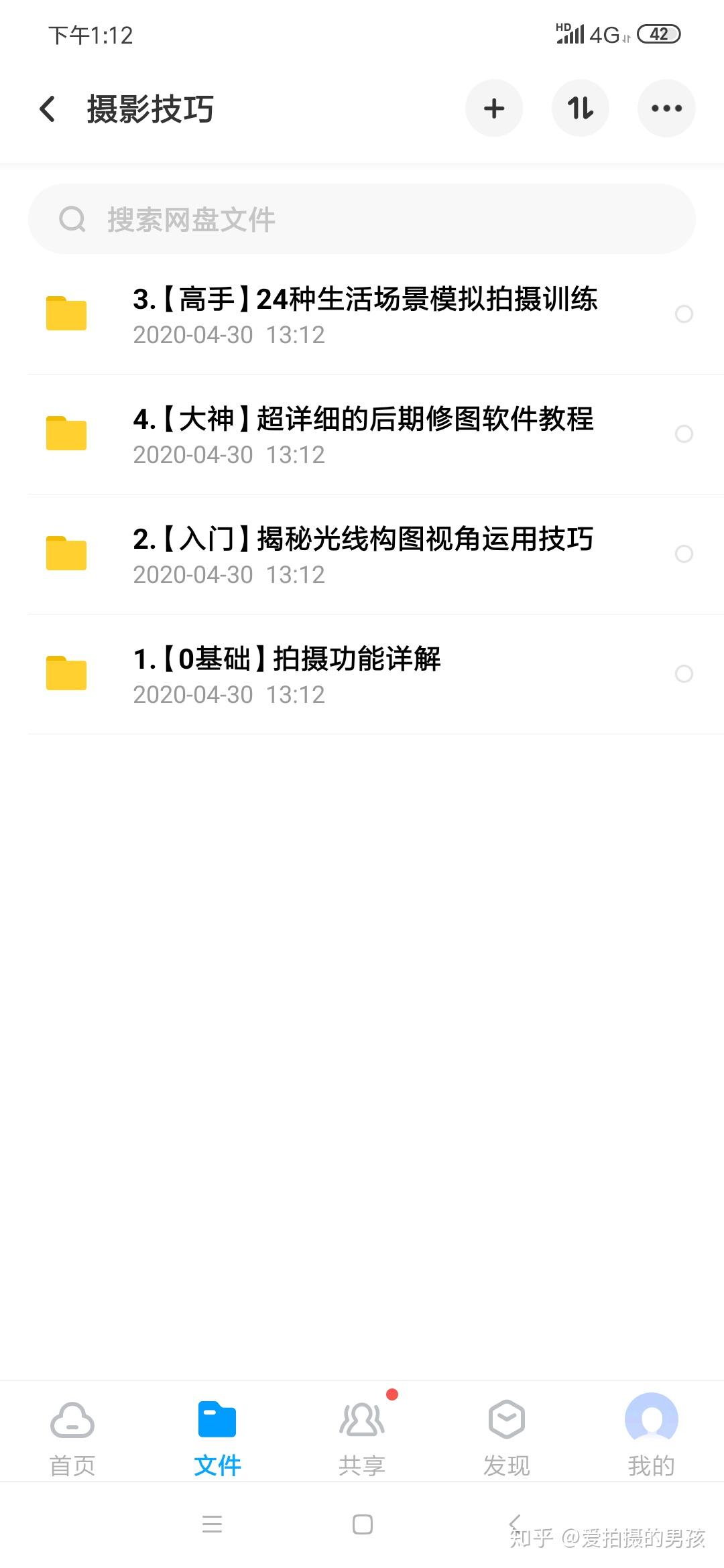This screenshot has width=724, height=1568.
Task: Open the three-dot overflow menu
Action: tap(666, 109)
